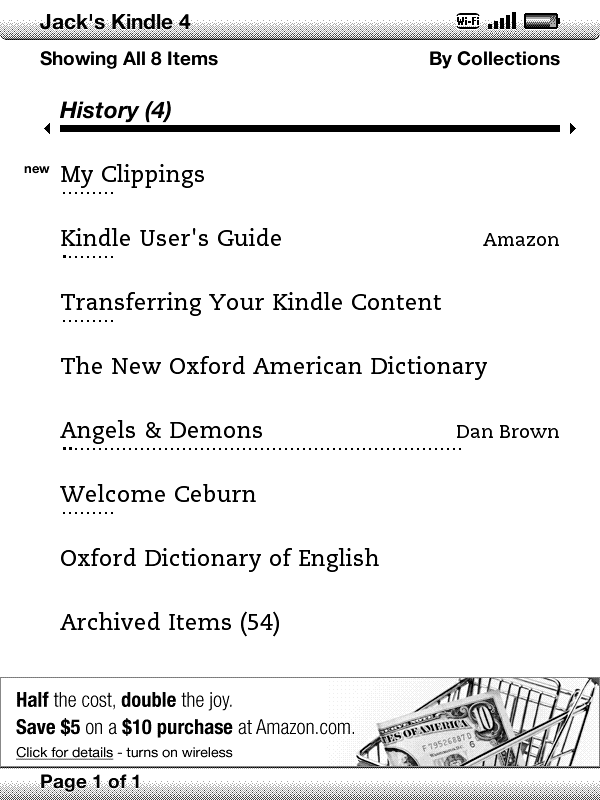Open Angels & Demons by Dan Brown
The image size is (600, 800).
[161, 431]
